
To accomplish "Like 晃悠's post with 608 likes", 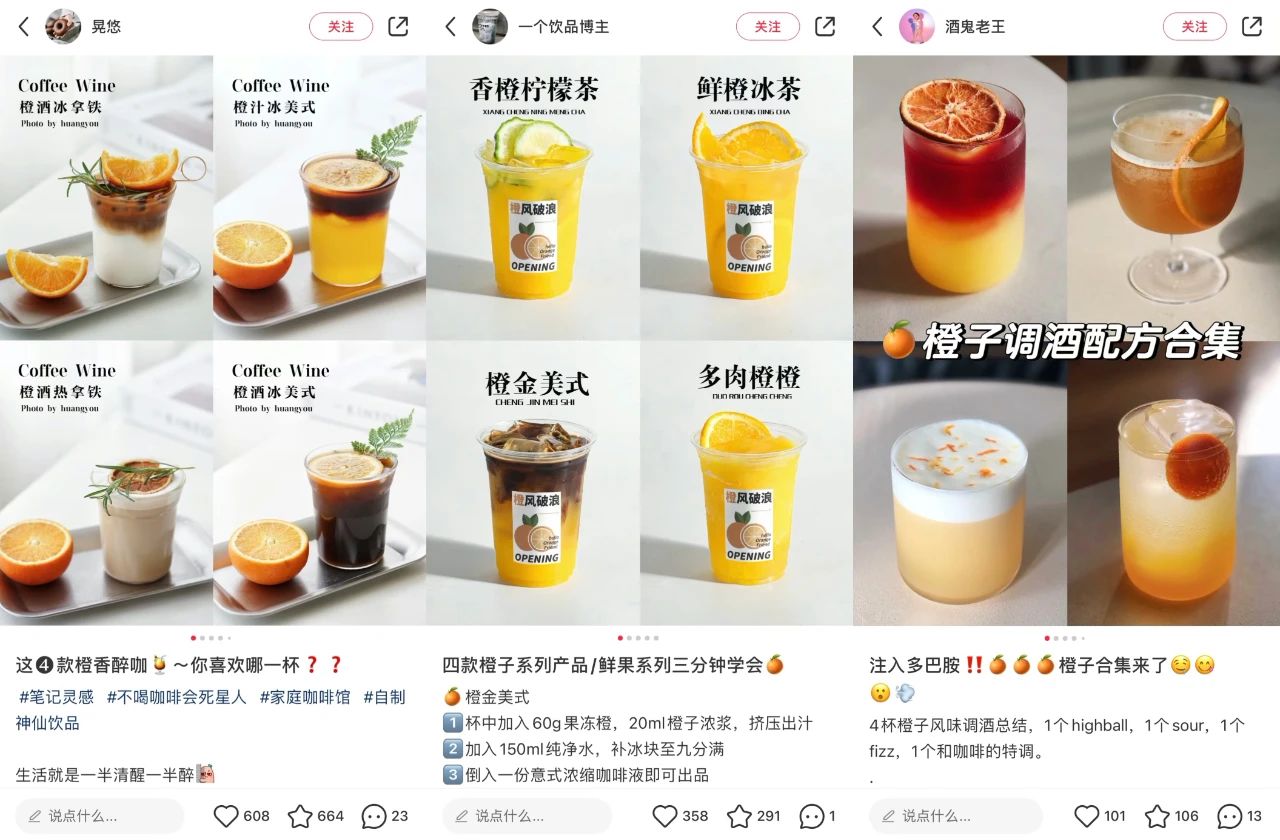I will [x=226, y=816].
